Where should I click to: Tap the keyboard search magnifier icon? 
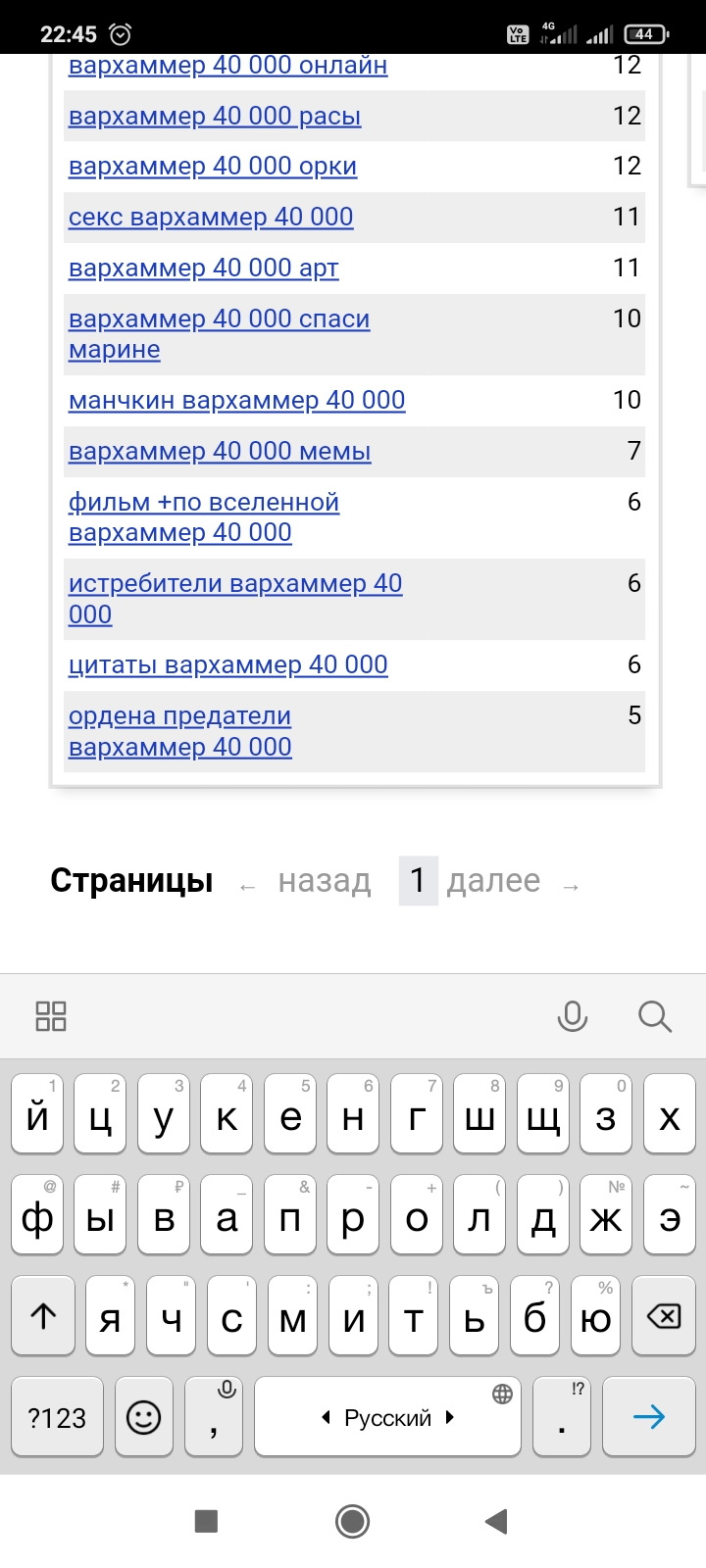click(x=655, y=1016)
